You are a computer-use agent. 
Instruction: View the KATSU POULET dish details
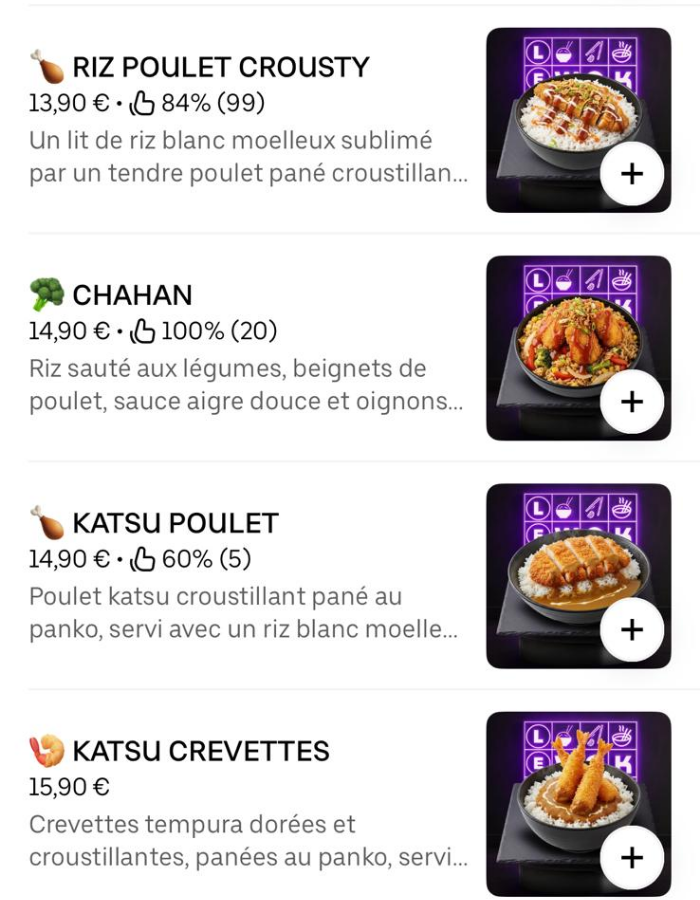coord(175,524)
